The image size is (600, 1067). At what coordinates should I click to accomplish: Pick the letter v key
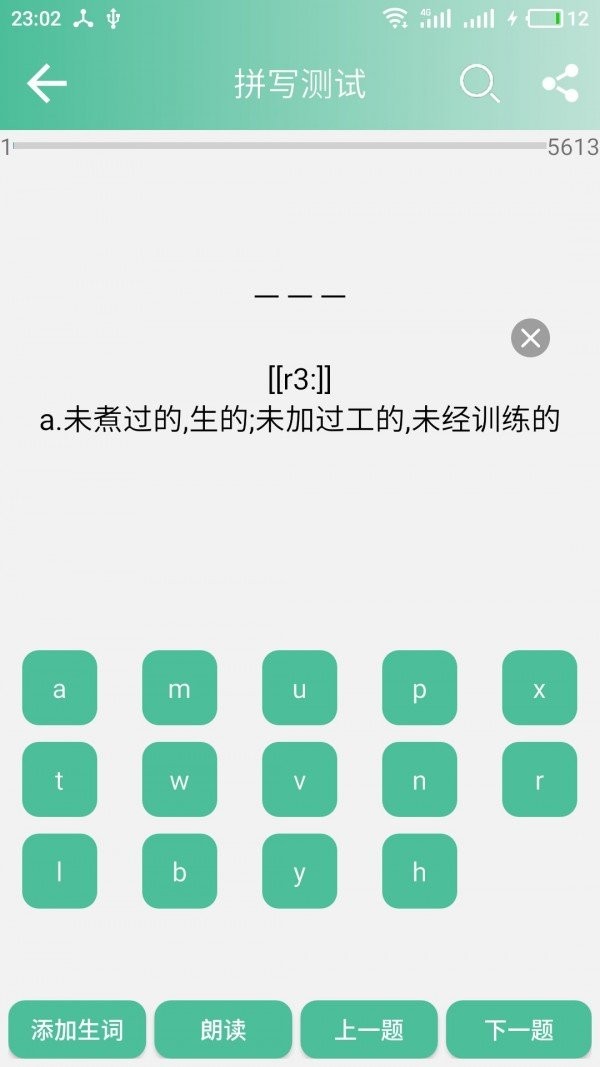299,780
